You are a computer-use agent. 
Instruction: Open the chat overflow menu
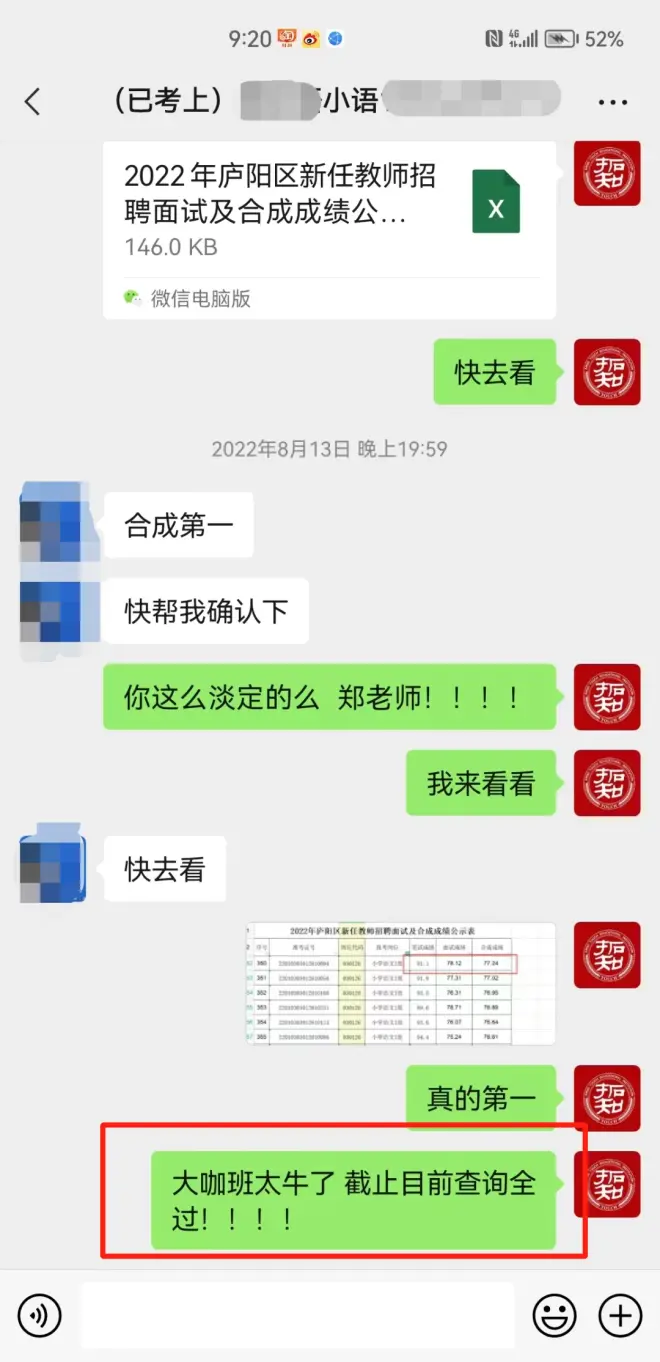point(612,102)
